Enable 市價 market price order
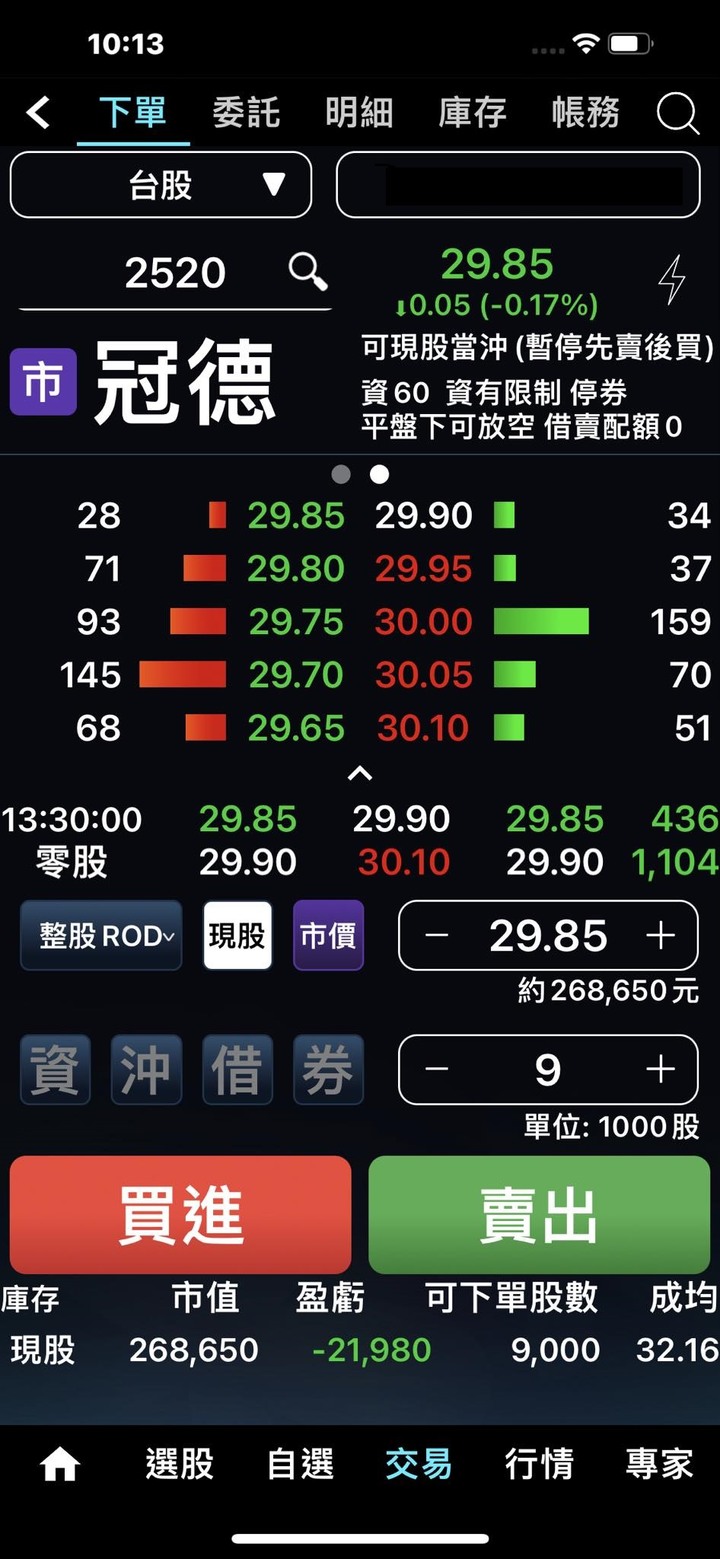Viewport: 720px width, 1559px height. 327,935
